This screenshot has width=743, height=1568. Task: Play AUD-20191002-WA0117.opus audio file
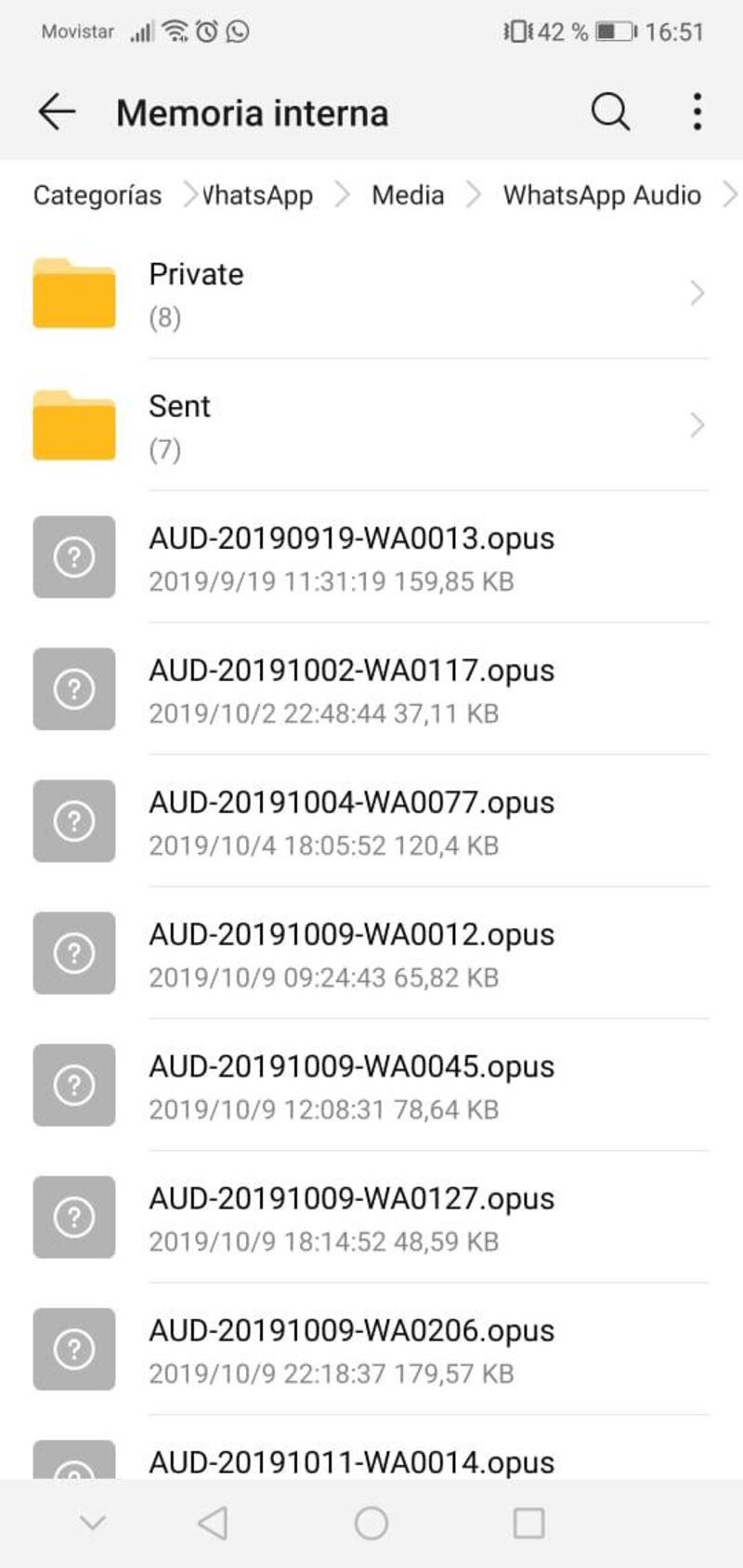click(x=371, y=689)
